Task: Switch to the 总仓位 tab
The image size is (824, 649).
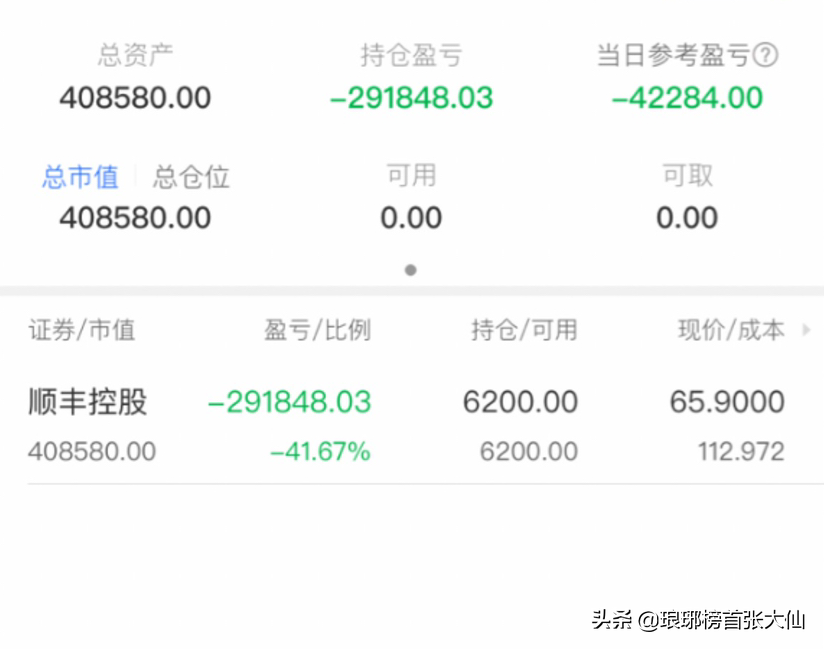Action: (191, 177)
